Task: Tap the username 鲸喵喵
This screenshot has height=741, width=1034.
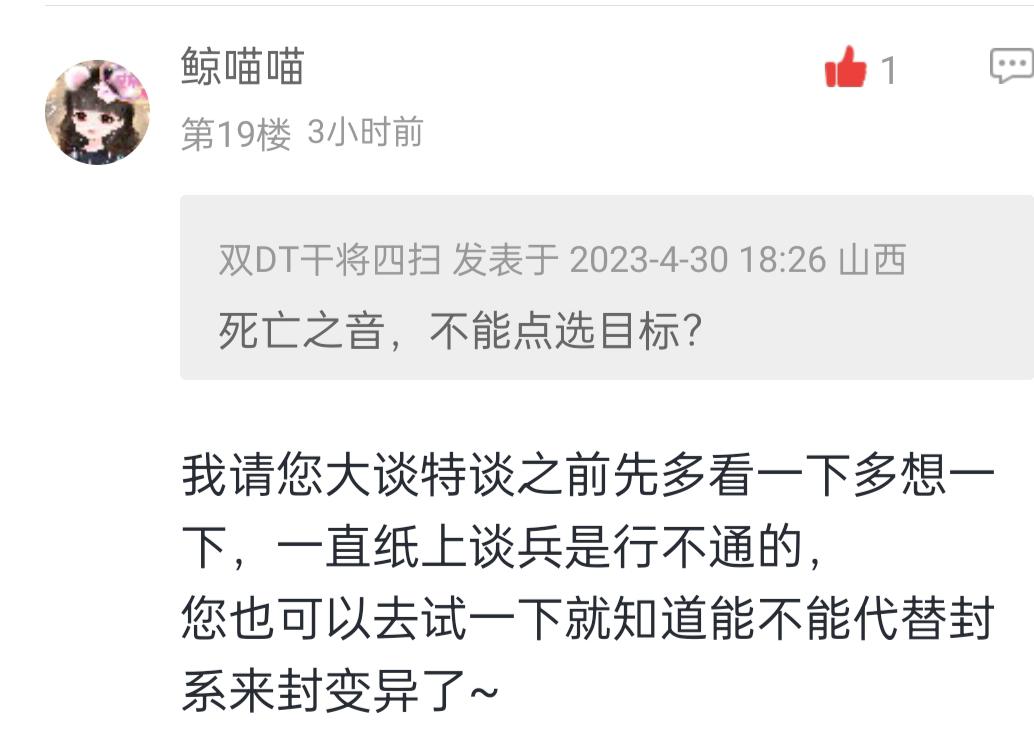Action: (x=243, y=67)
